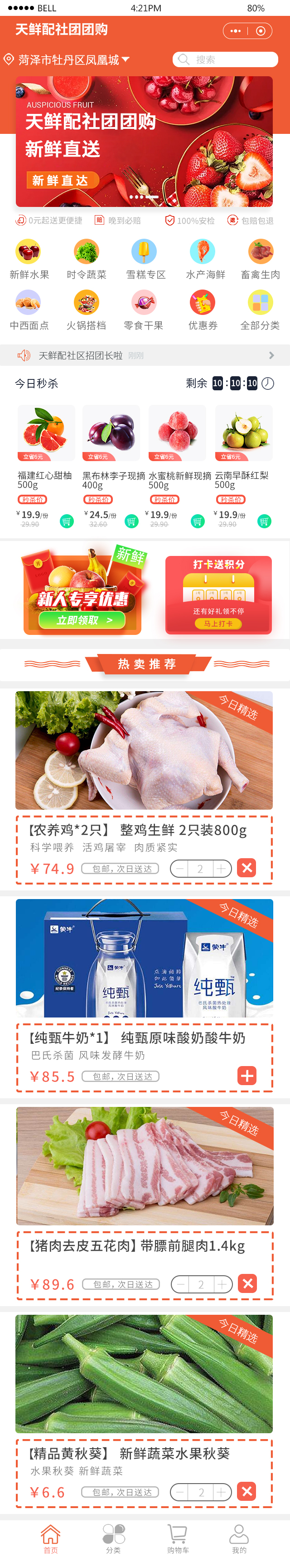Open the 天鲜配社区招团长啦 announcement
This screenshot has height=1568, width=290.
click(x=145, y=355)
